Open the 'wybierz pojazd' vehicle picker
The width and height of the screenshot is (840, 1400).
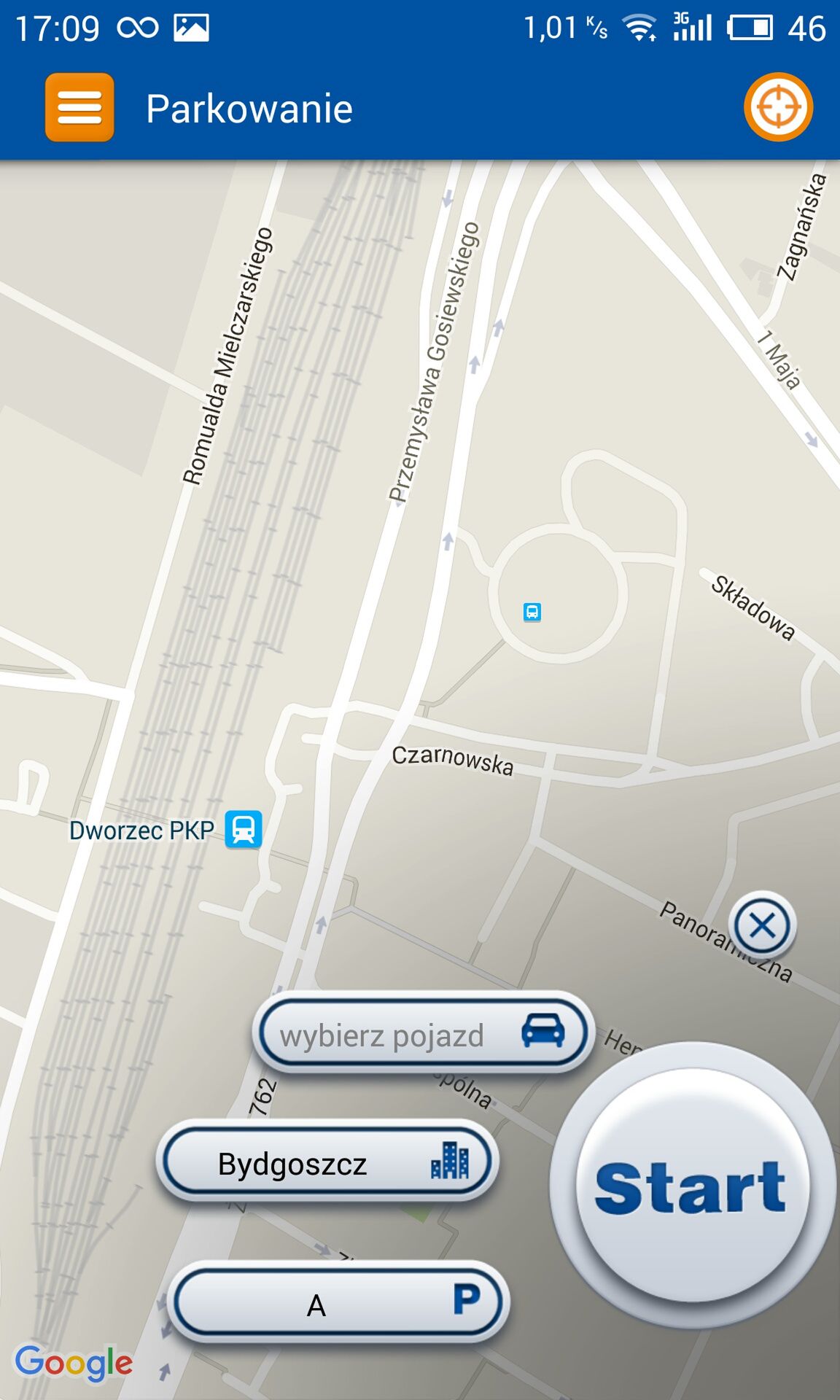click(x=423, y=1032)
